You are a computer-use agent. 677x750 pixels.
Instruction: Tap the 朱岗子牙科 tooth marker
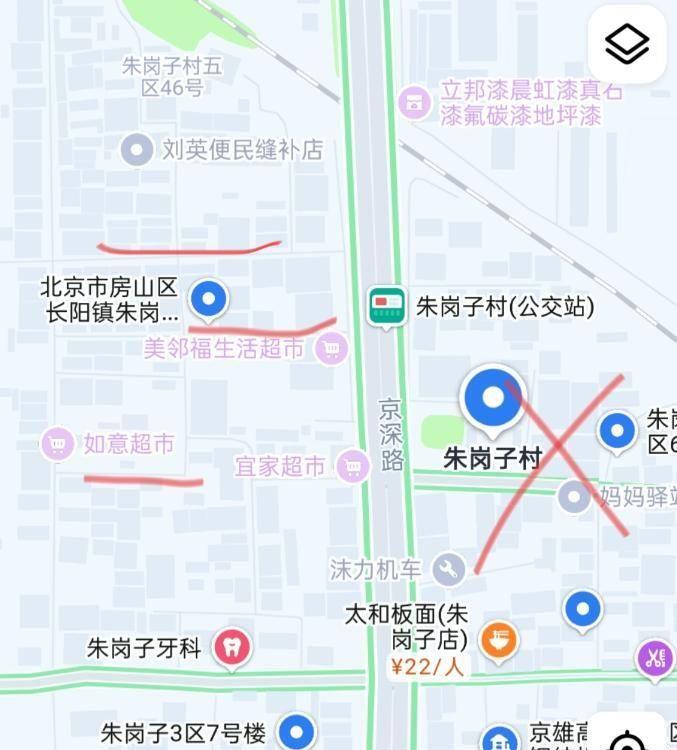tap(232, 649)
